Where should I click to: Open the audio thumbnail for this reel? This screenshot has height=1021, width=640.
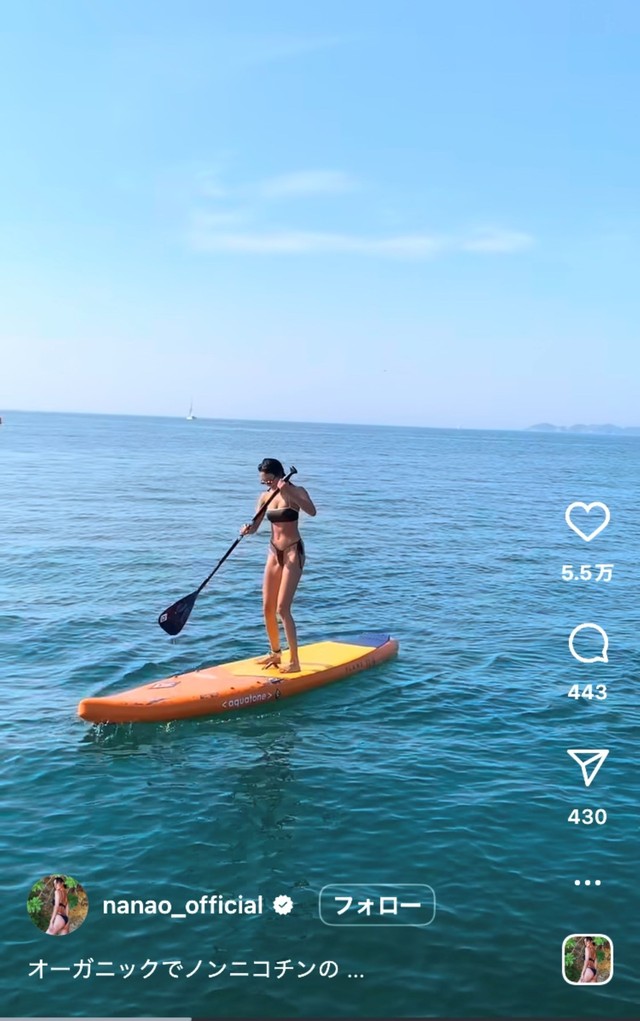coord(587,959)
